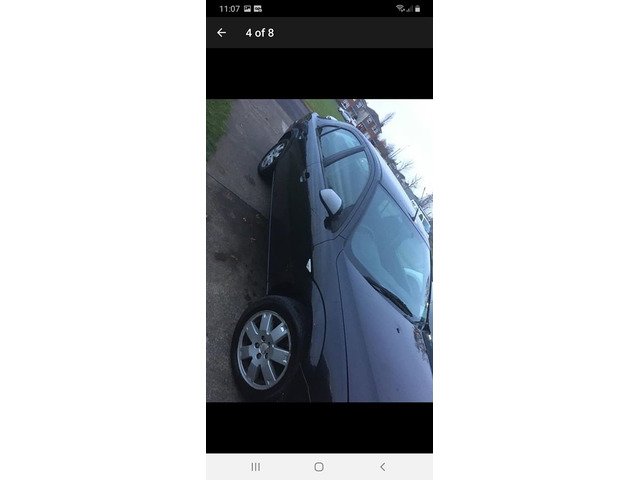Go back from the photo viewer
The width and height of the screenshot is (640, 480).
click(222, 33)
